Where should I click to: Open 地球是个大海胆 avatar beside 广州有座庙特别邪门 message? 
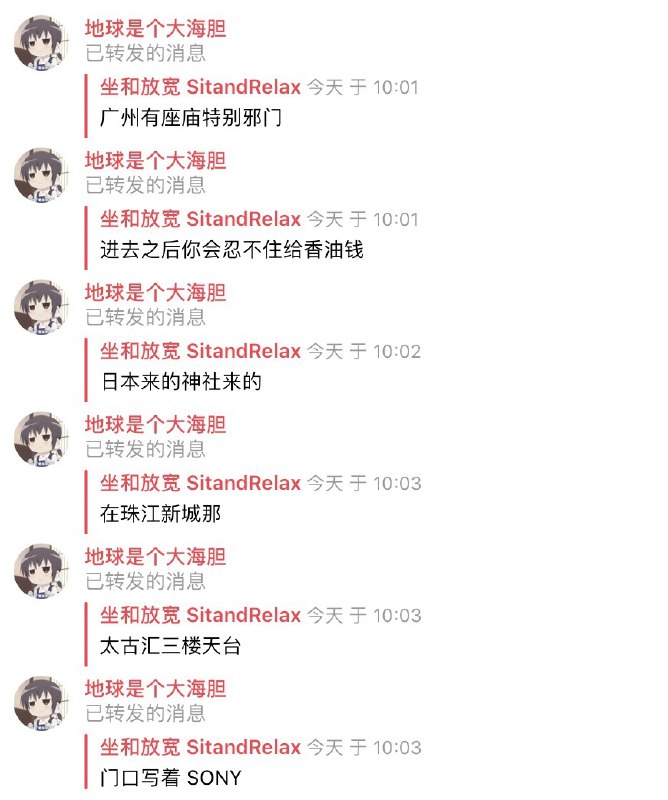pyautogui.click(x=40, y=42)
